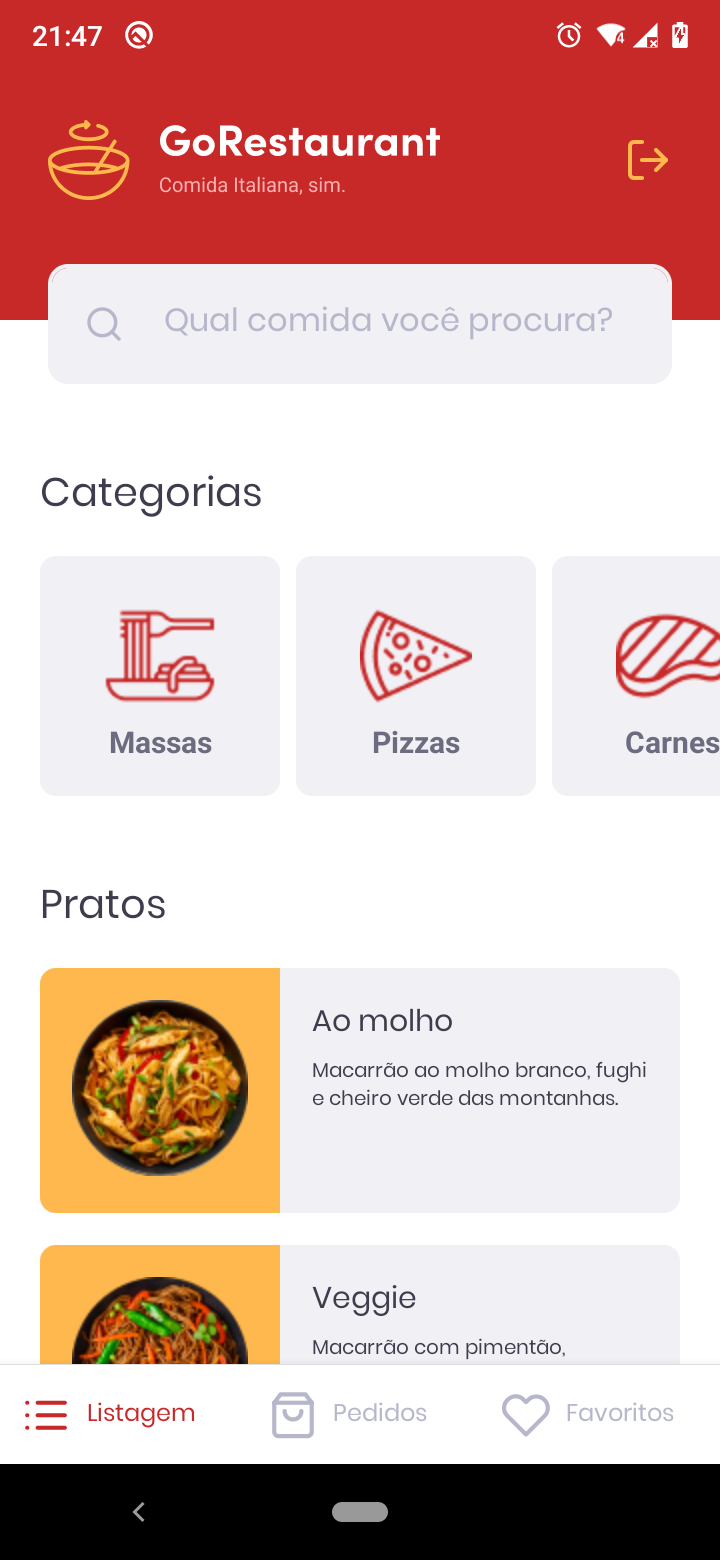Switch to the Favoritos tab
Viewport: 720px width, 1560px height.
click(590, 1413)
